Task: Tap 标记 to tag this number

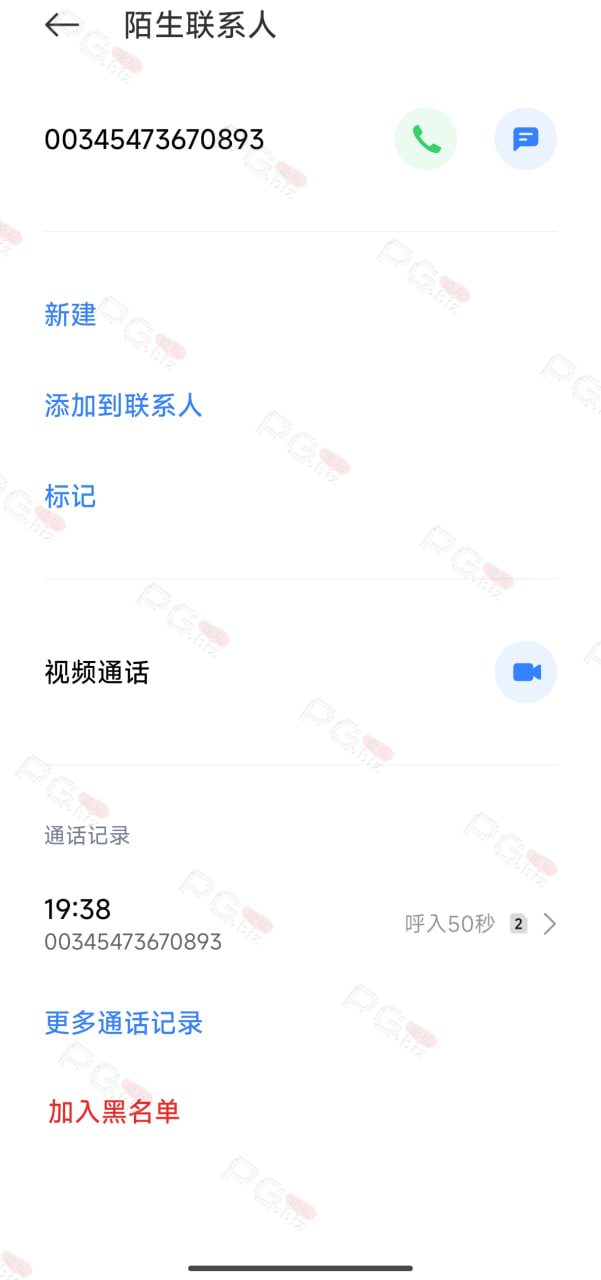Action: click(70, 496)
